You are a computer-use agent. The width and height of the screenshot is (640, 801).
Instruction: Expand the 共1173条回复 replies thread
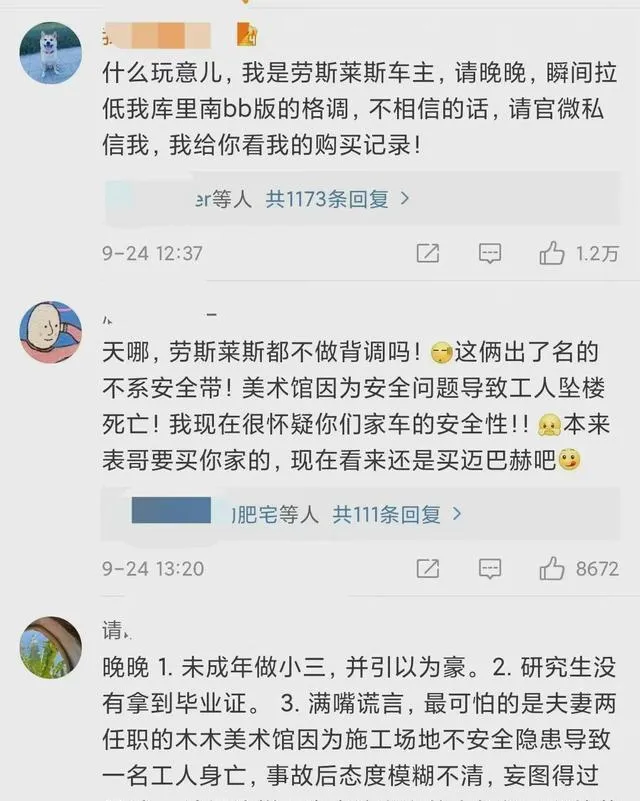(x=337, y=198)
